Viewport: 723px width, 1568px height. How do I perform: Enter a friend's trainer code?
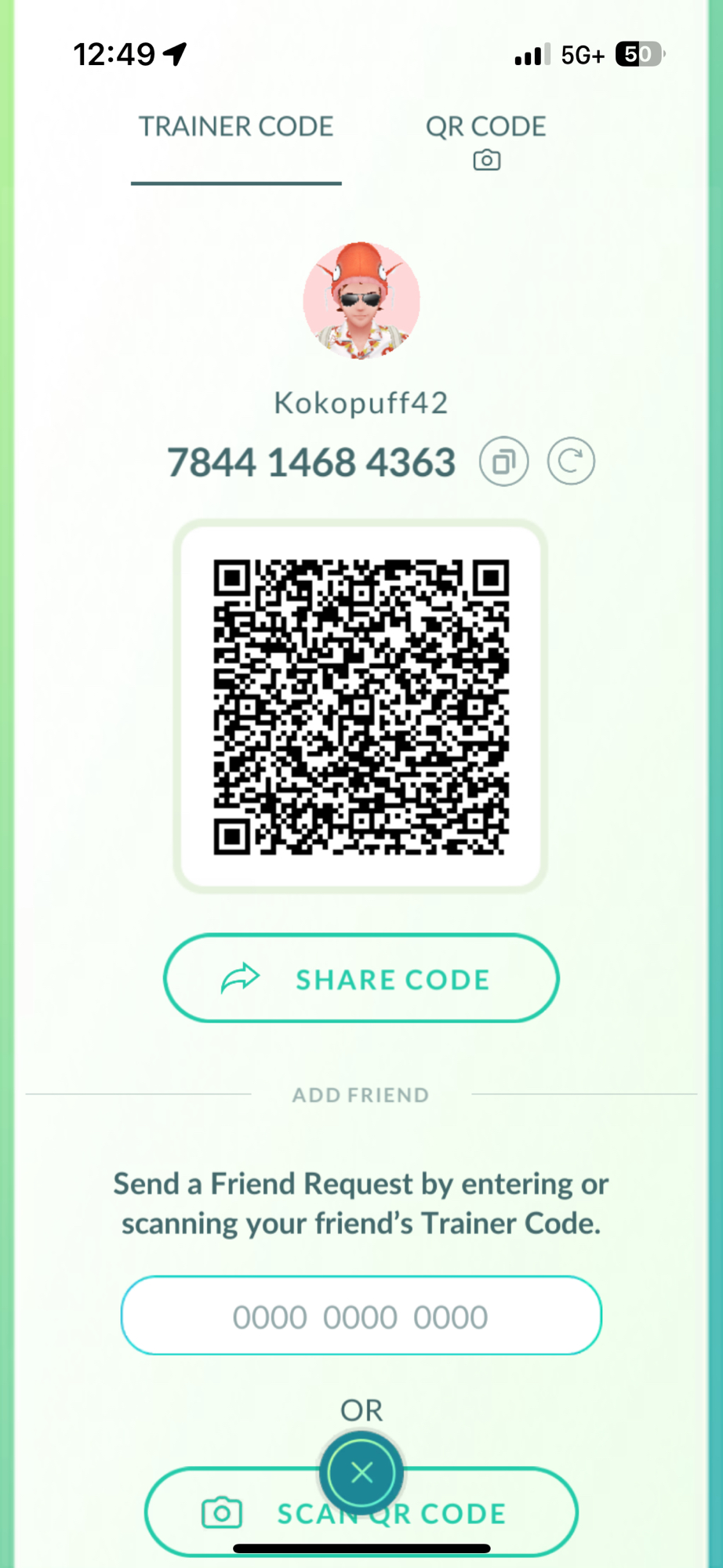pyautogui.click(x=361, y=1316)
